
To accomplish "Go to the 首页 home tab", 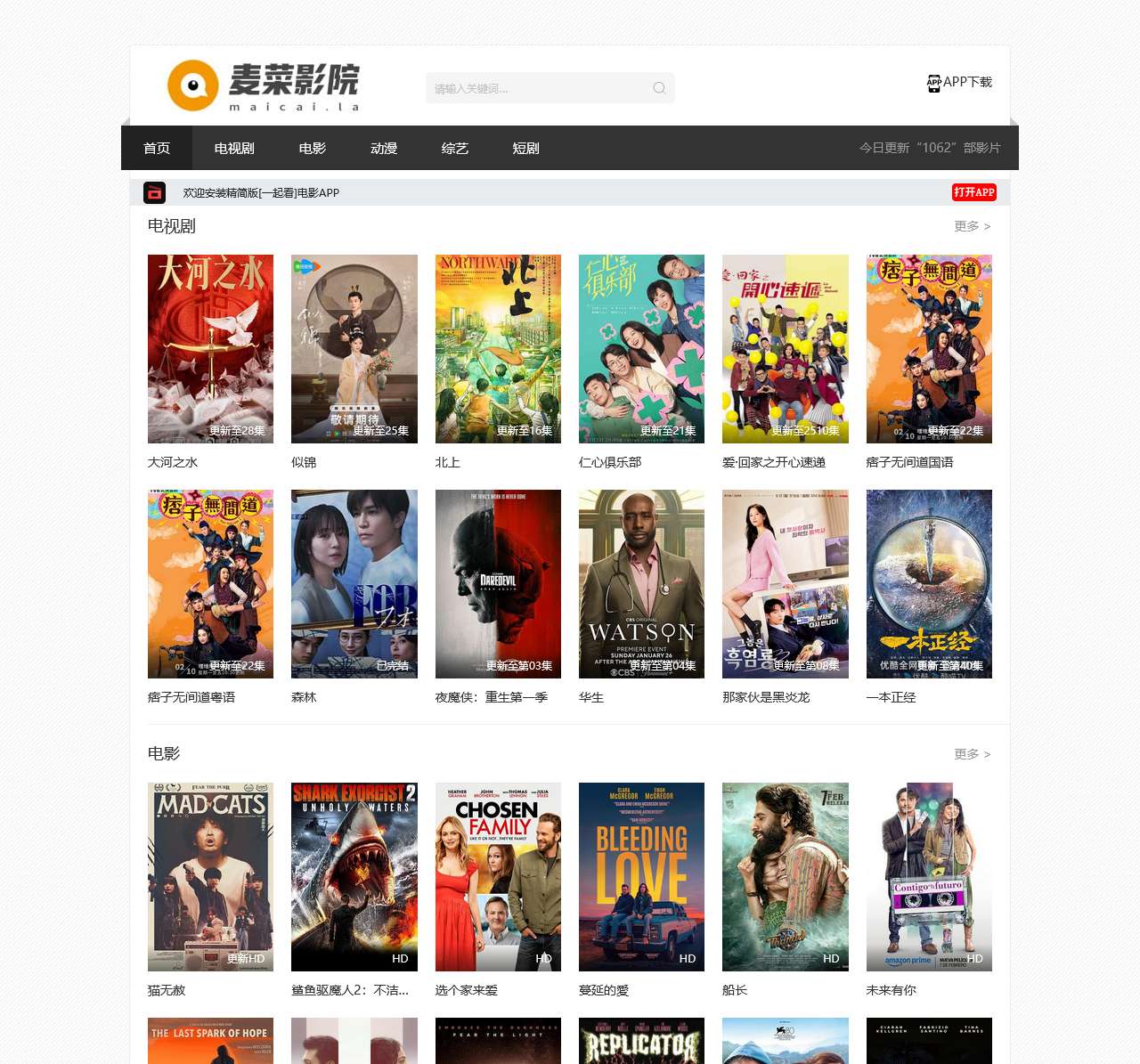I will pos(157,148).
